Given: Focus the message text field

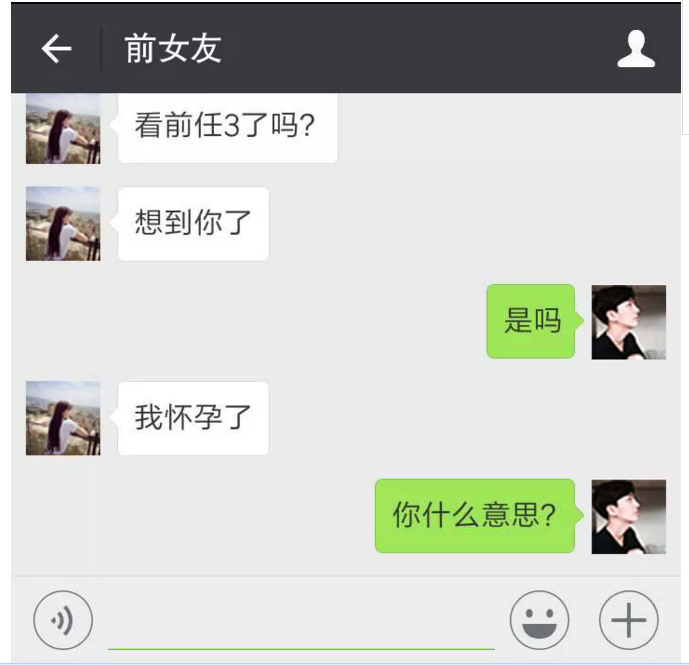Looking at the screenshot, I should 300,624.
